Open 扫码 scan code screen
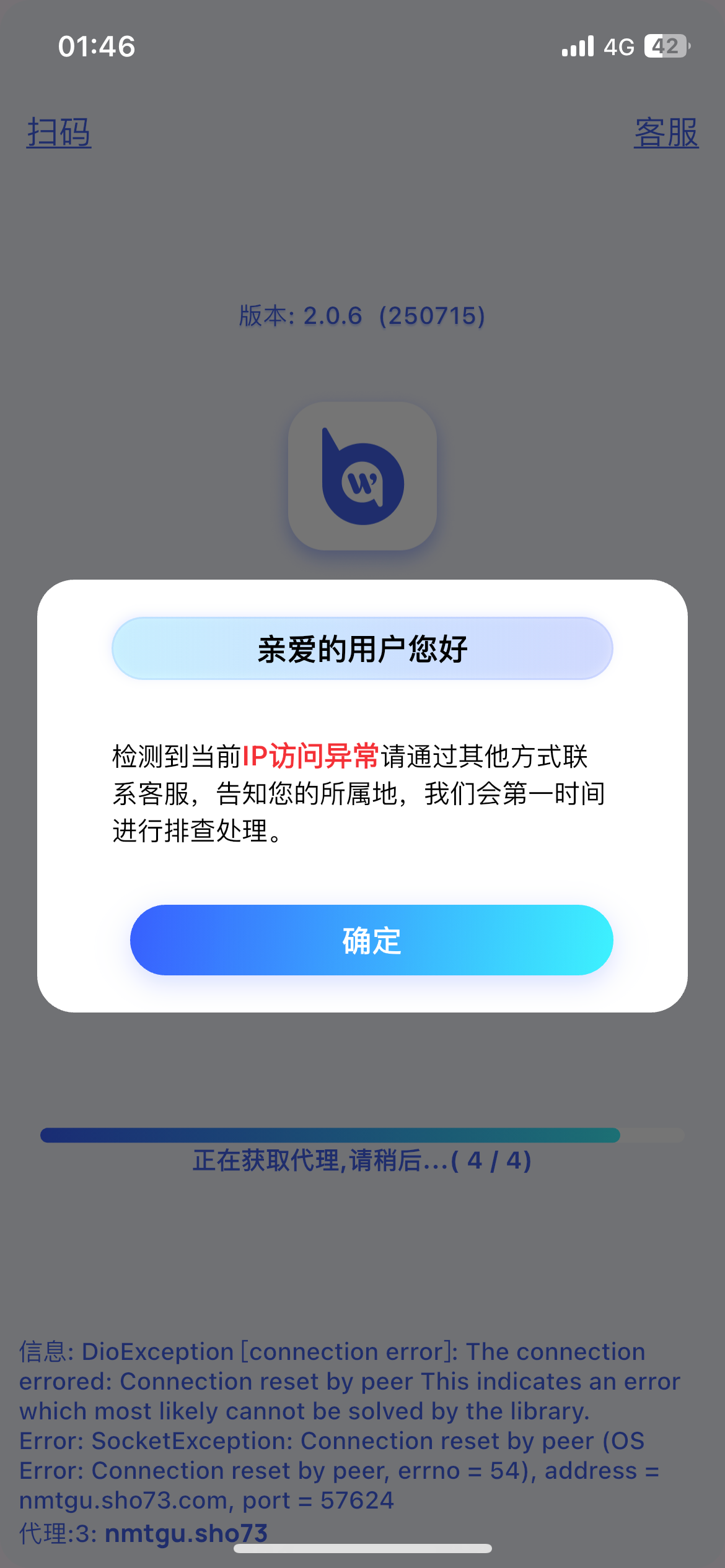Screen dimensions: 725x1568 (59, 132)
